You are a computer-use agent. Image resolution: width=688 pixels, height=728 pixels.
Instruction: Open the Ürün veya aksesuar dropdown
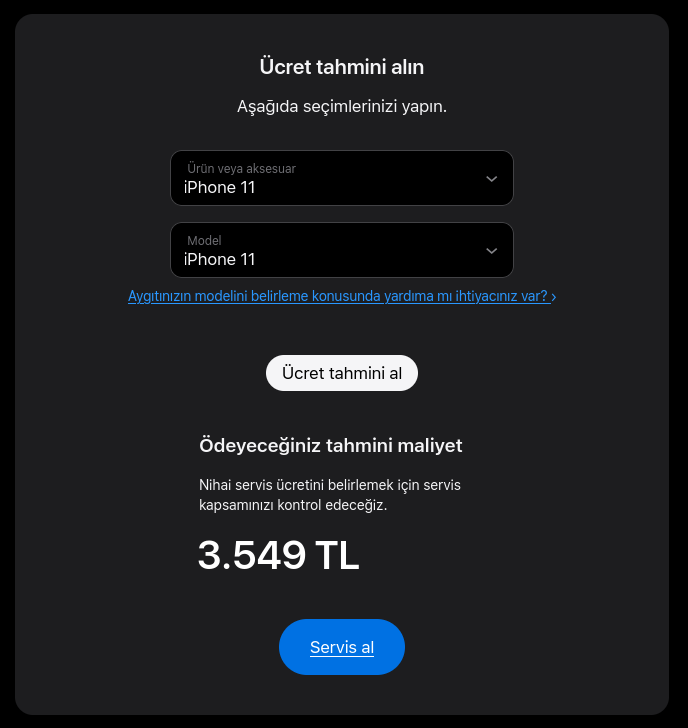point(341,178)
